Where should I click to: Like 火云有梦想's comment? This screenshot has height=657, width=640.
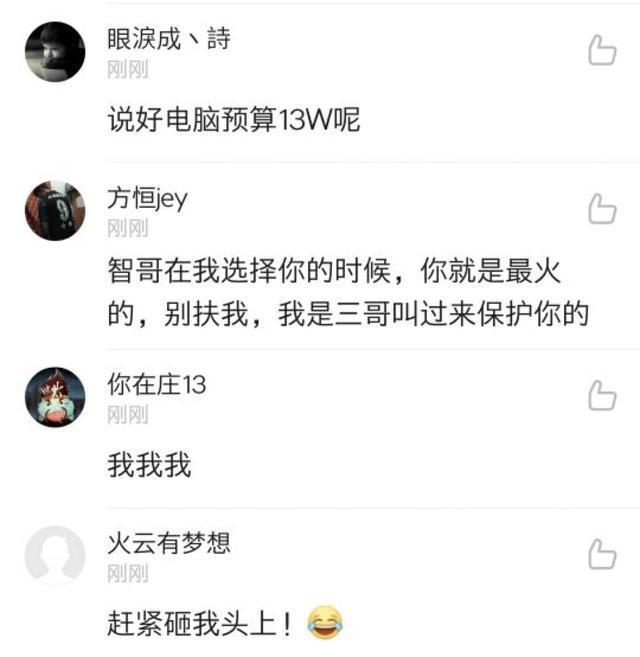pos(601,554)
